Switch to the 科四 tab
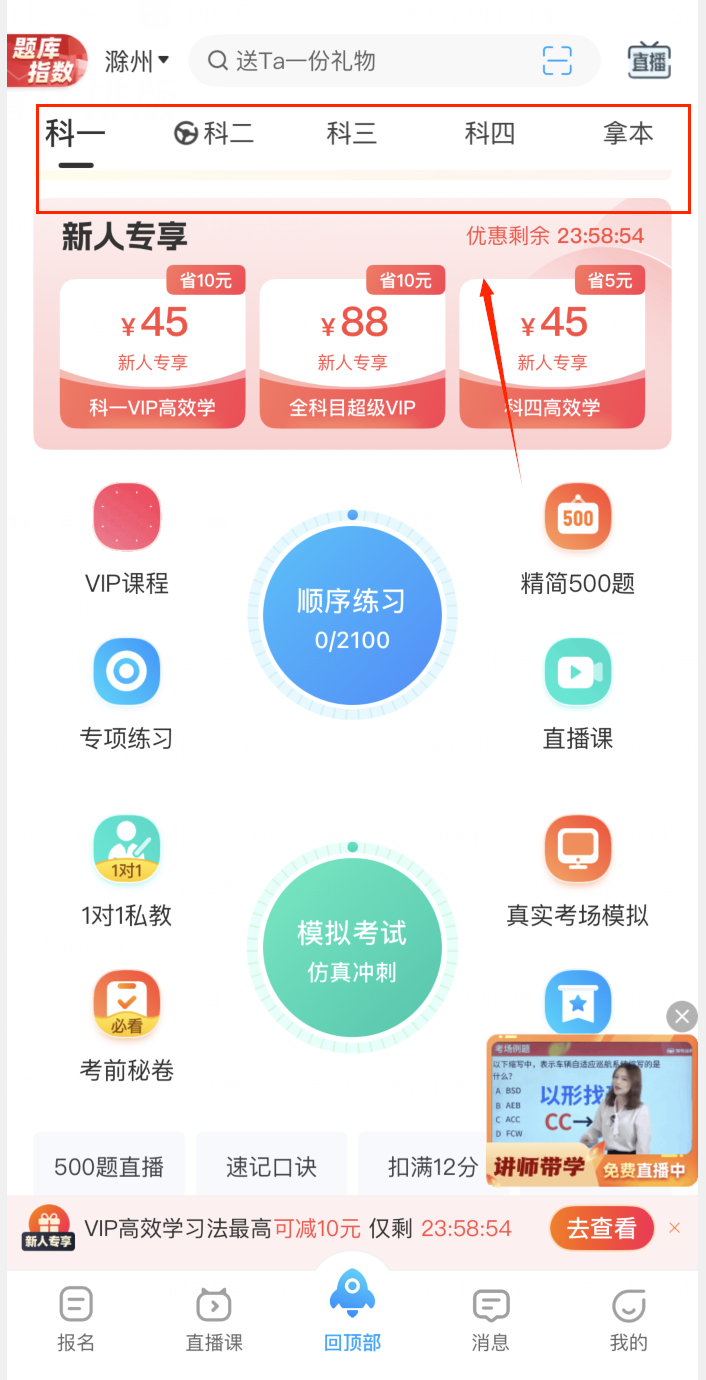The height and width of the screenshot is (1380, 706). click(x=490, y=133)
